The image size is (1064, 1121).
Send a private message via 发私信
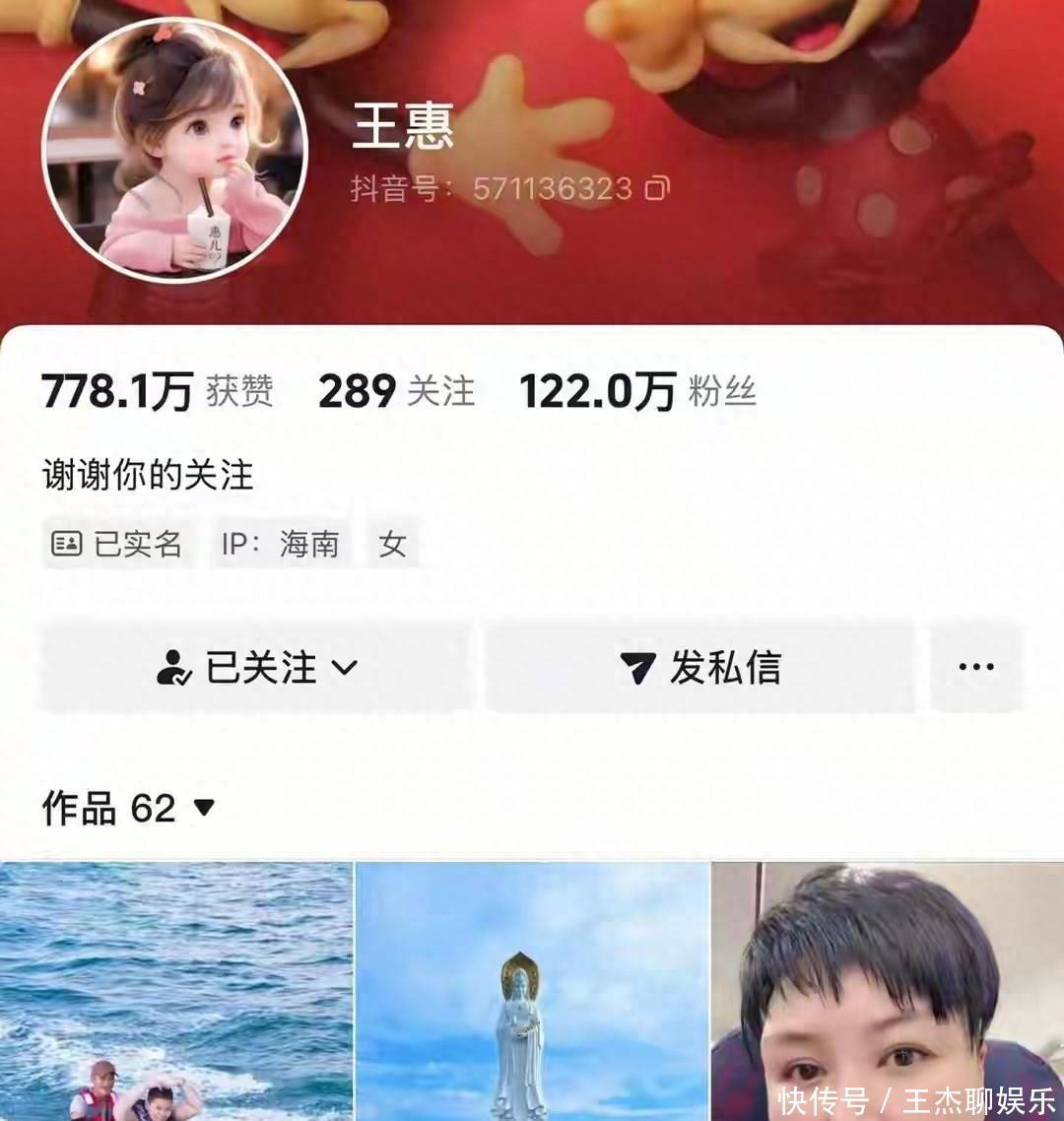pyautogui.click(x=699, y=667)
